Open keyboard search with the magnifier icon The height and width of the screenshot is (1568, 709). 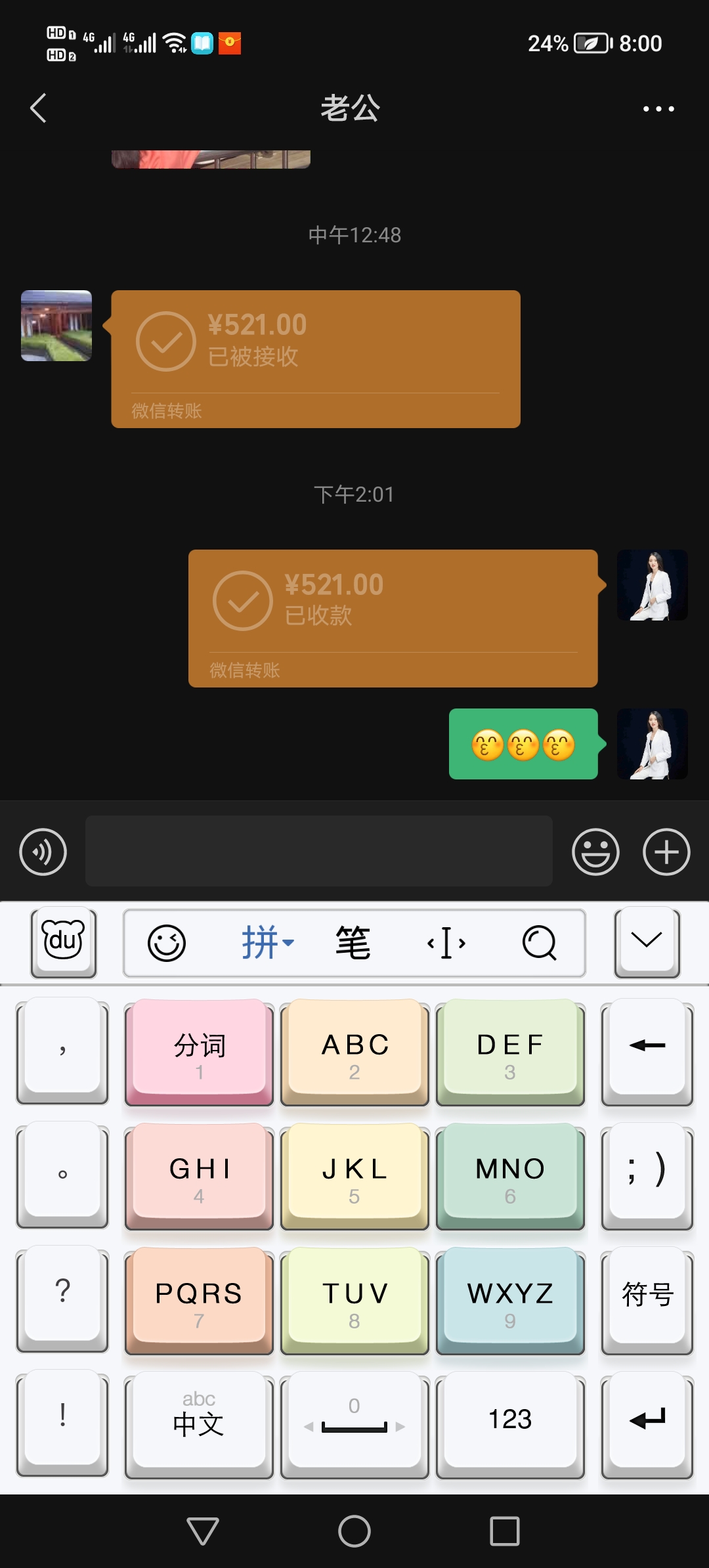click(538, 944)
